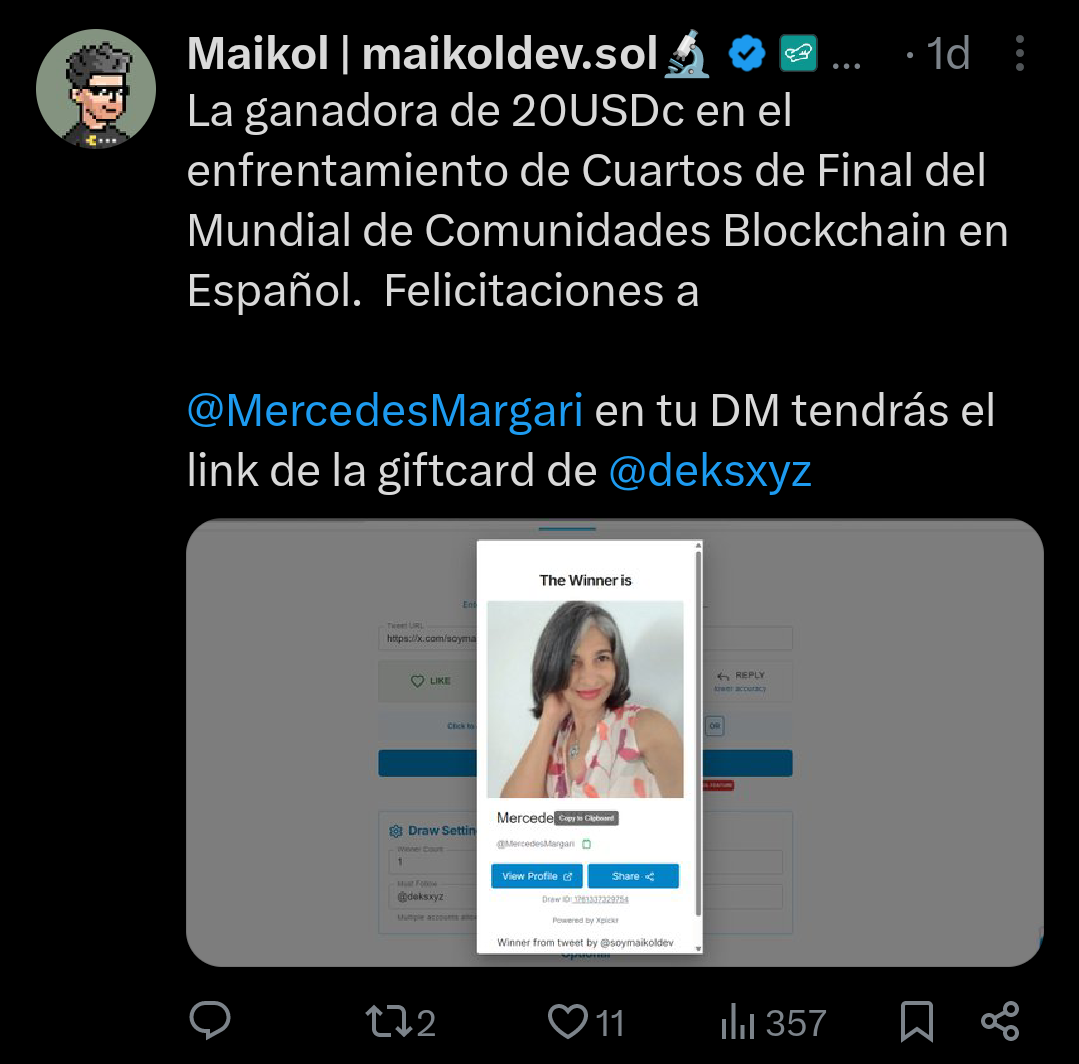Image resolution: width=1079 pixels, height=1064 pixels.
Task: Open the attached winner screenshot image
Action: (x=614, y=742)
